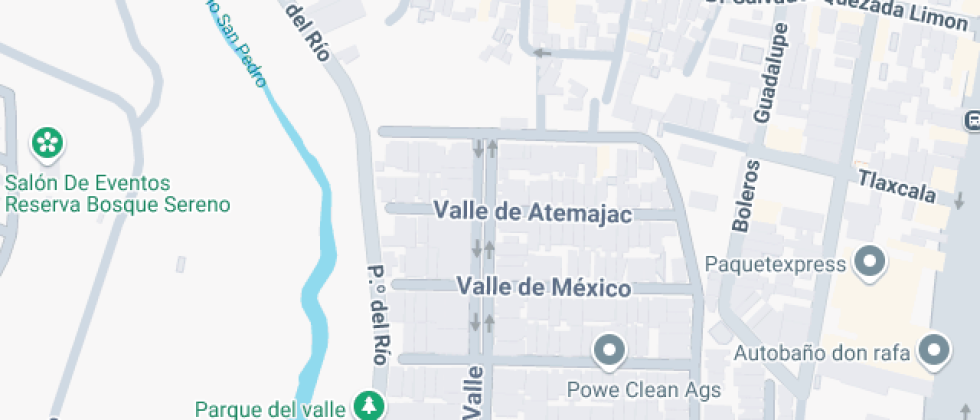Select the Parque del valle park marker

[x=369, y=406]
